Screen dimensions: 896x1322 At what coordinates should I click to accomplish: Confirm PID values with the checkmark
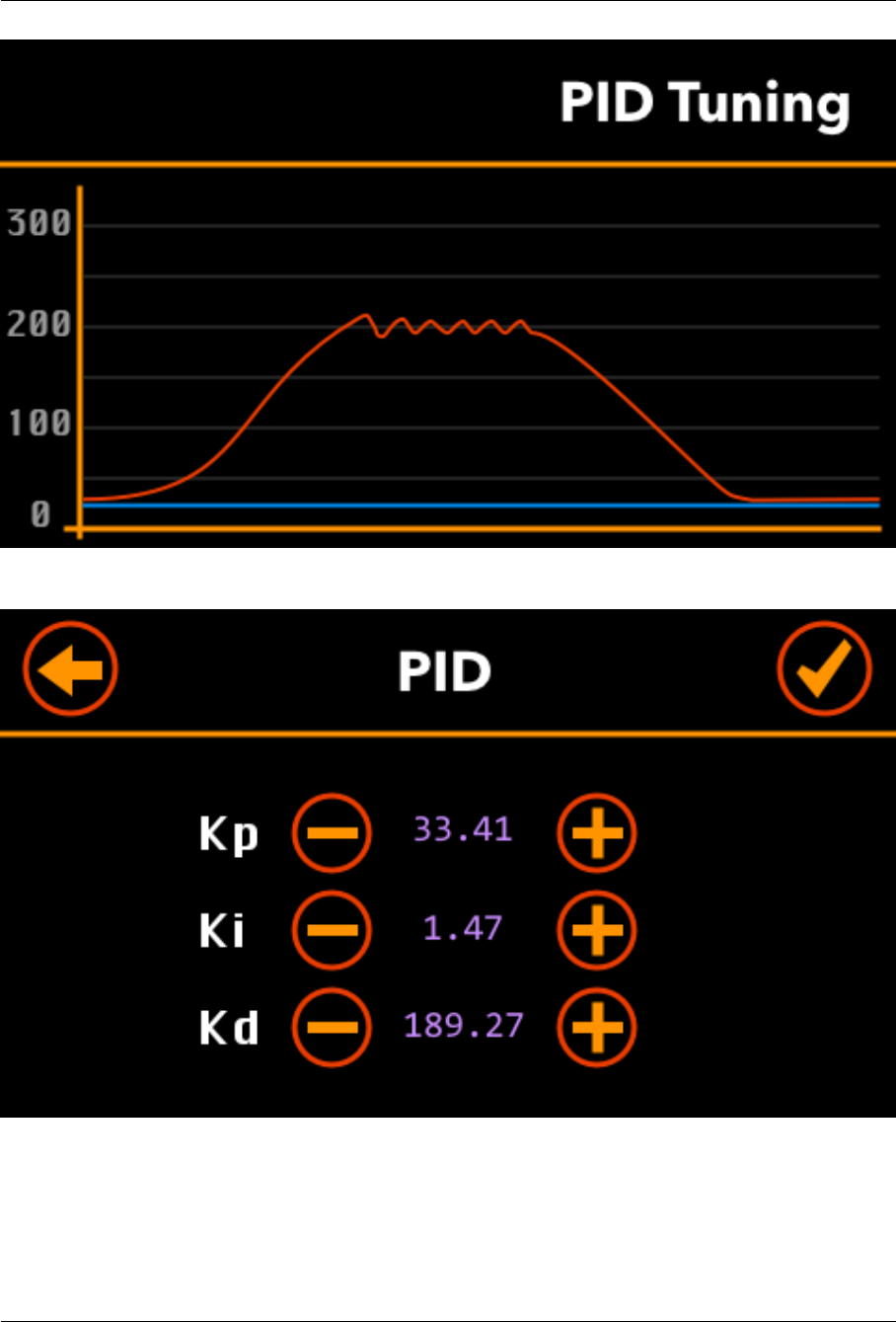(824, 669)
